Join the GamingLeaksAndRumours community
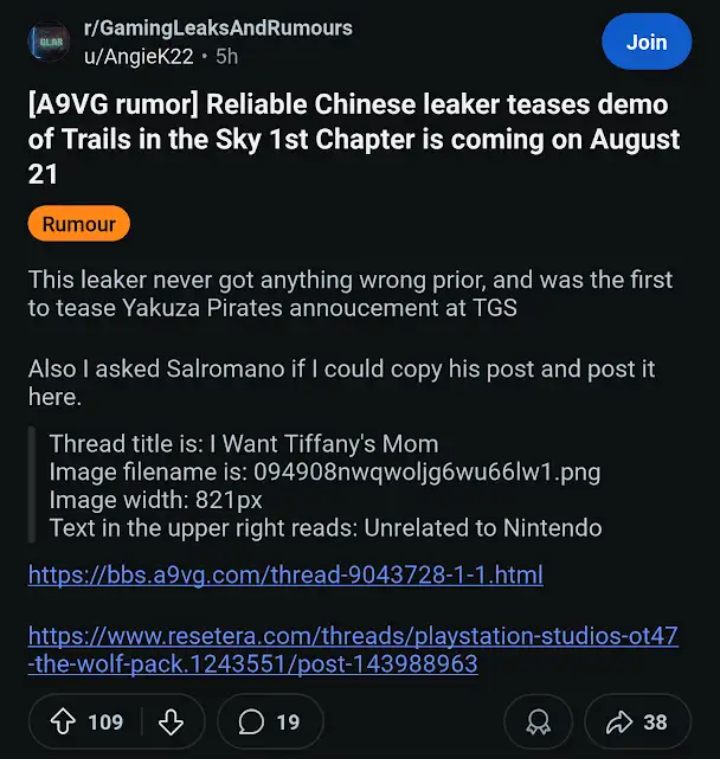720x759 pixels. point(646,42)
